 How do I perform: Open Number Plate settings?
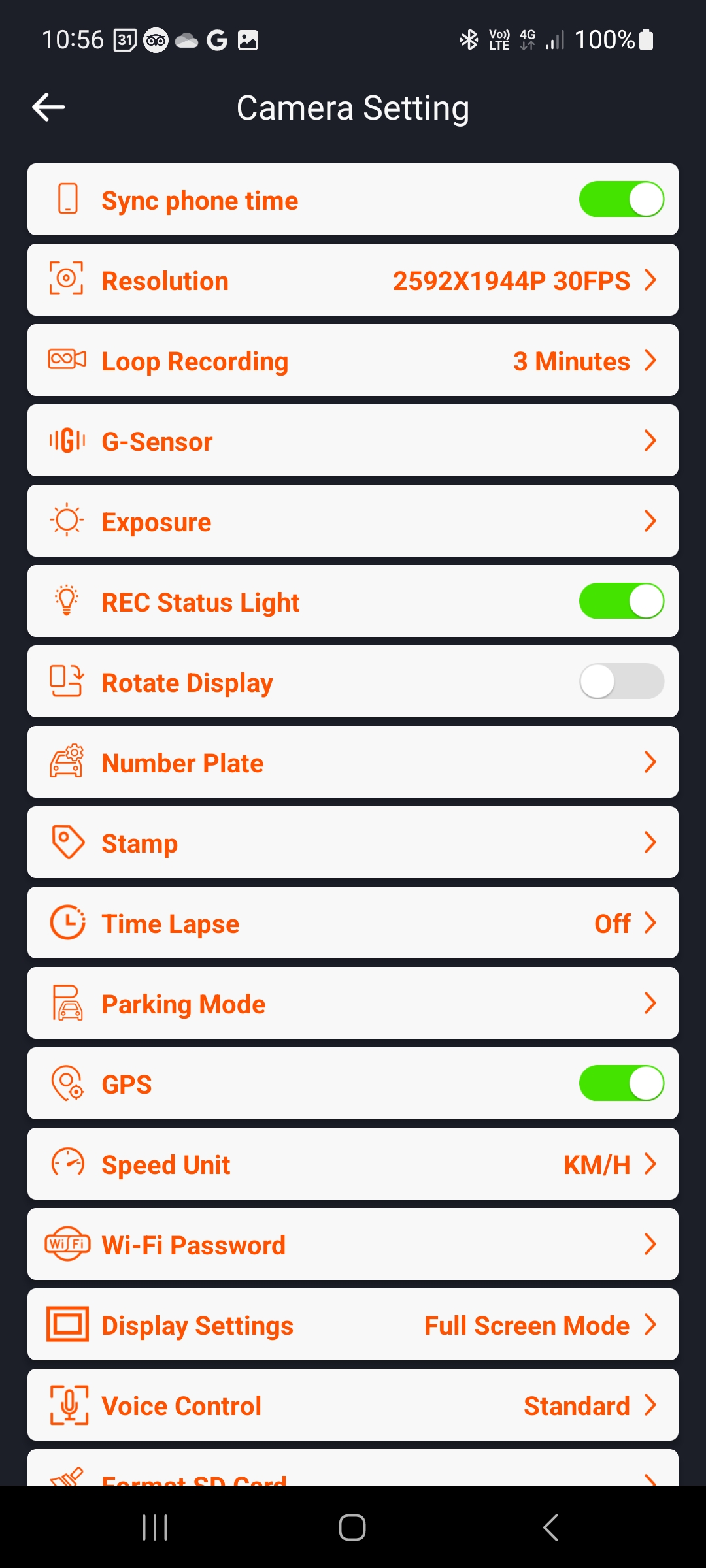pos(353,762)
